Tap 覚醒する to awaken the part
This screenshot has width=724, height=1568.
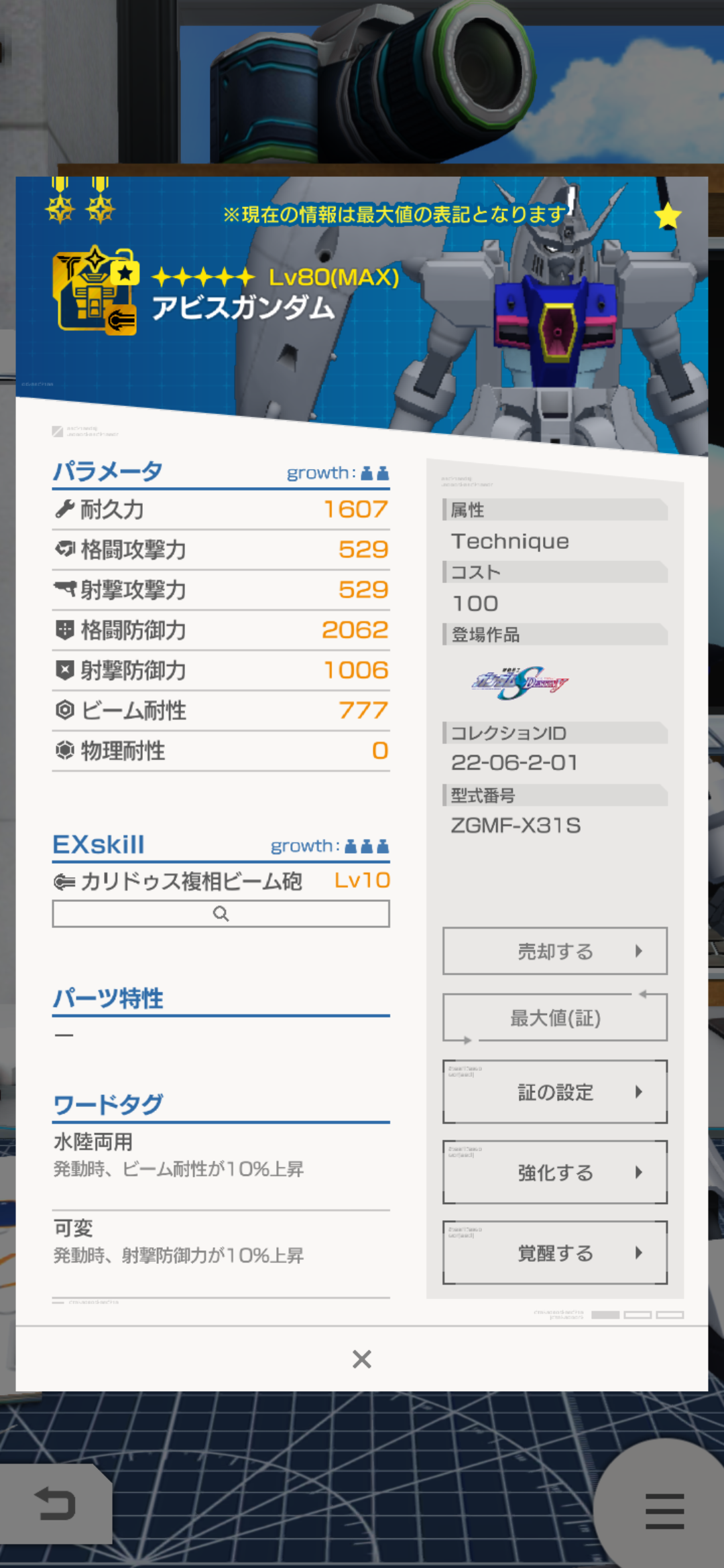[x=554, y=1253]
